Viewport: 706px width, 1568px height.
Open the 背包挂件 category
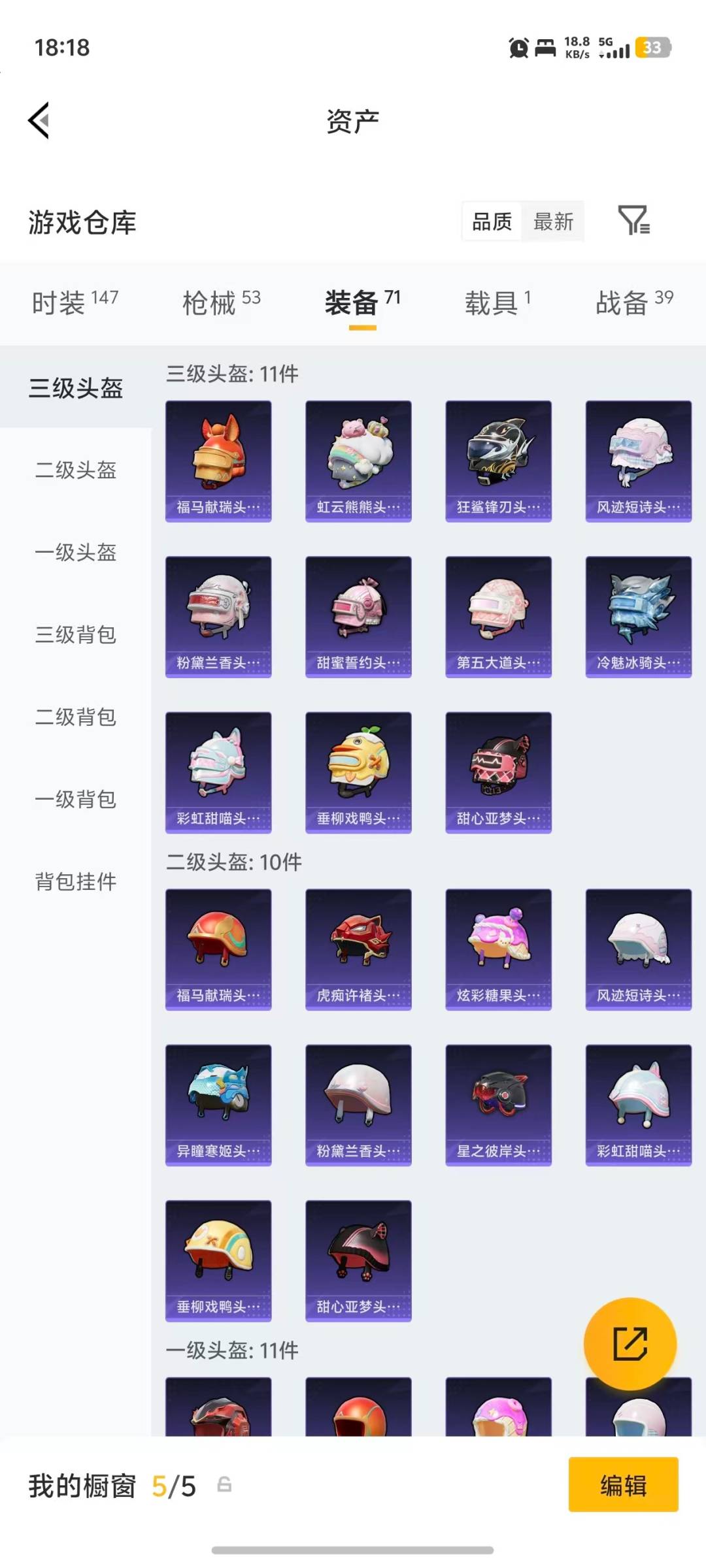[x=74, y=883]
